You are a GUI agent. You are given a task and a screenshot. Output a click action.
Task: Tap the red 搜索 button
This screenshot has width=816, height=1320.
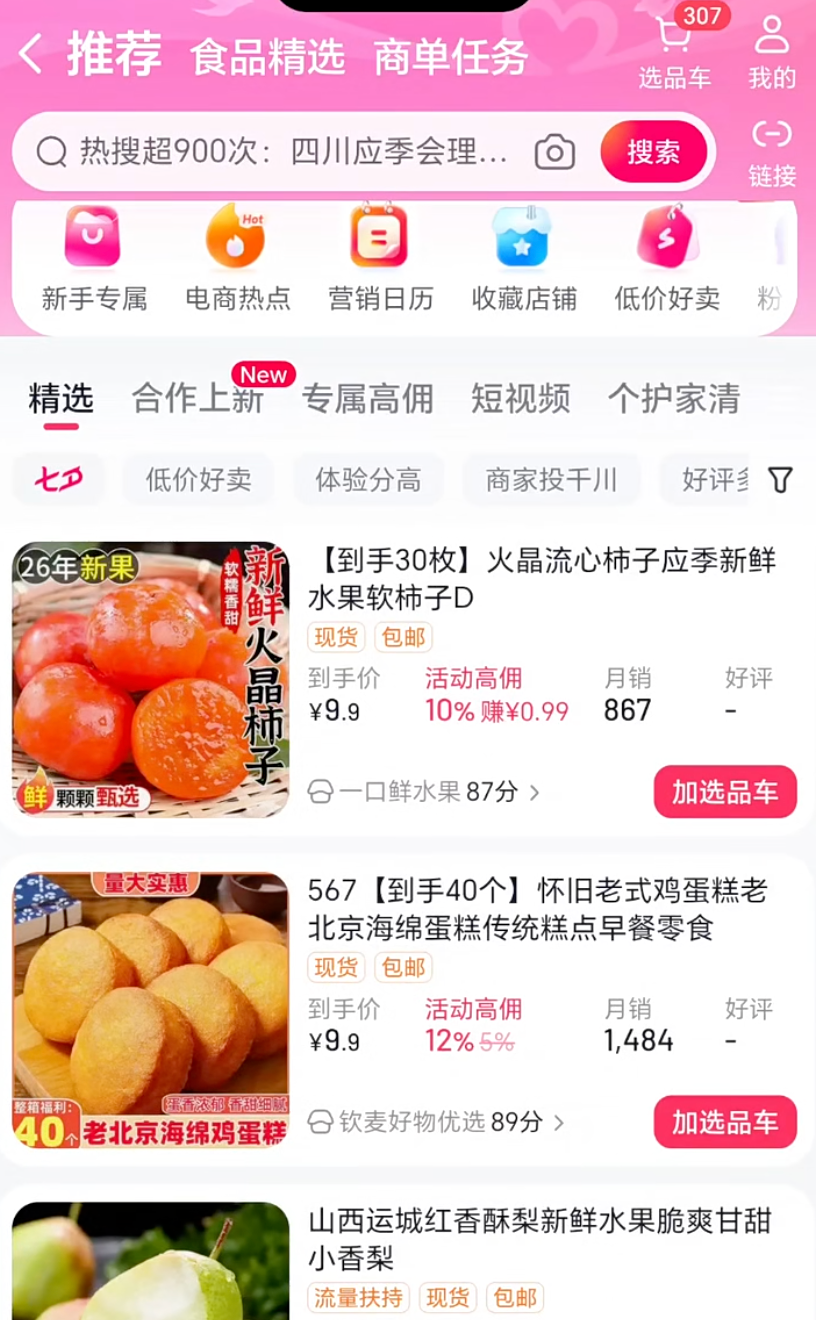(x=653, y=152)
